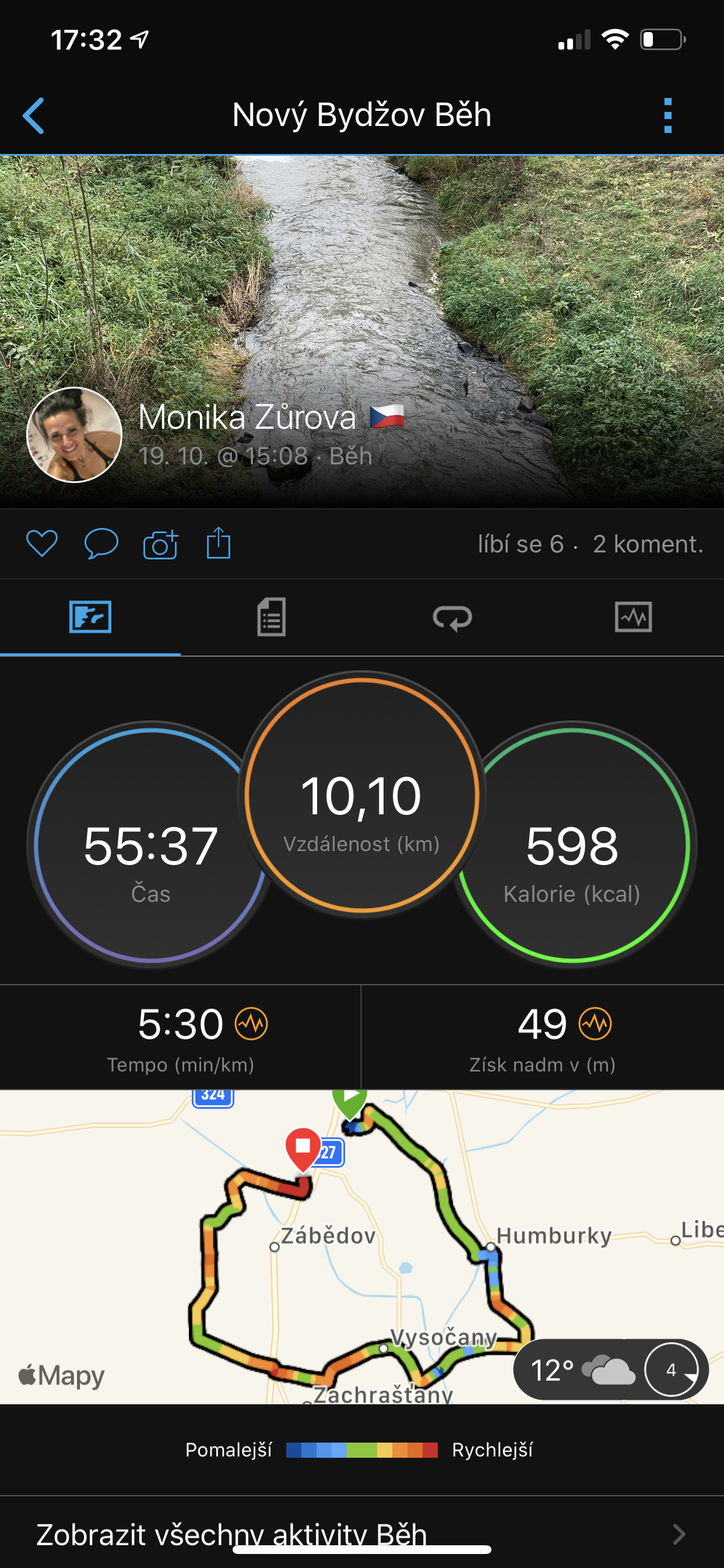Add a photo with the camera icon
Screen dimensions: 724x1568
pos(161,544)
